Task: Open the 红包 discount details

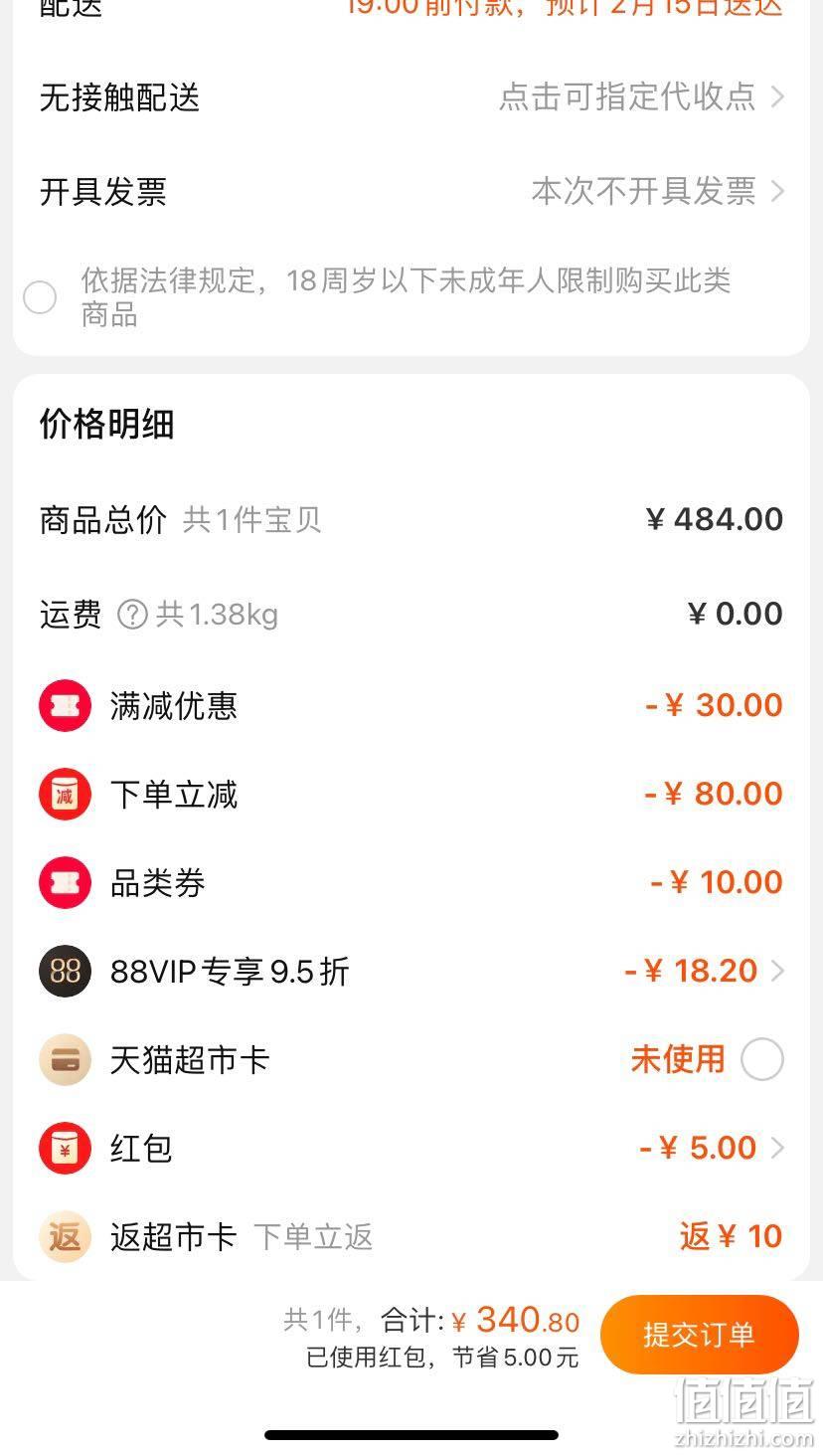Action: coord(411,1148)
